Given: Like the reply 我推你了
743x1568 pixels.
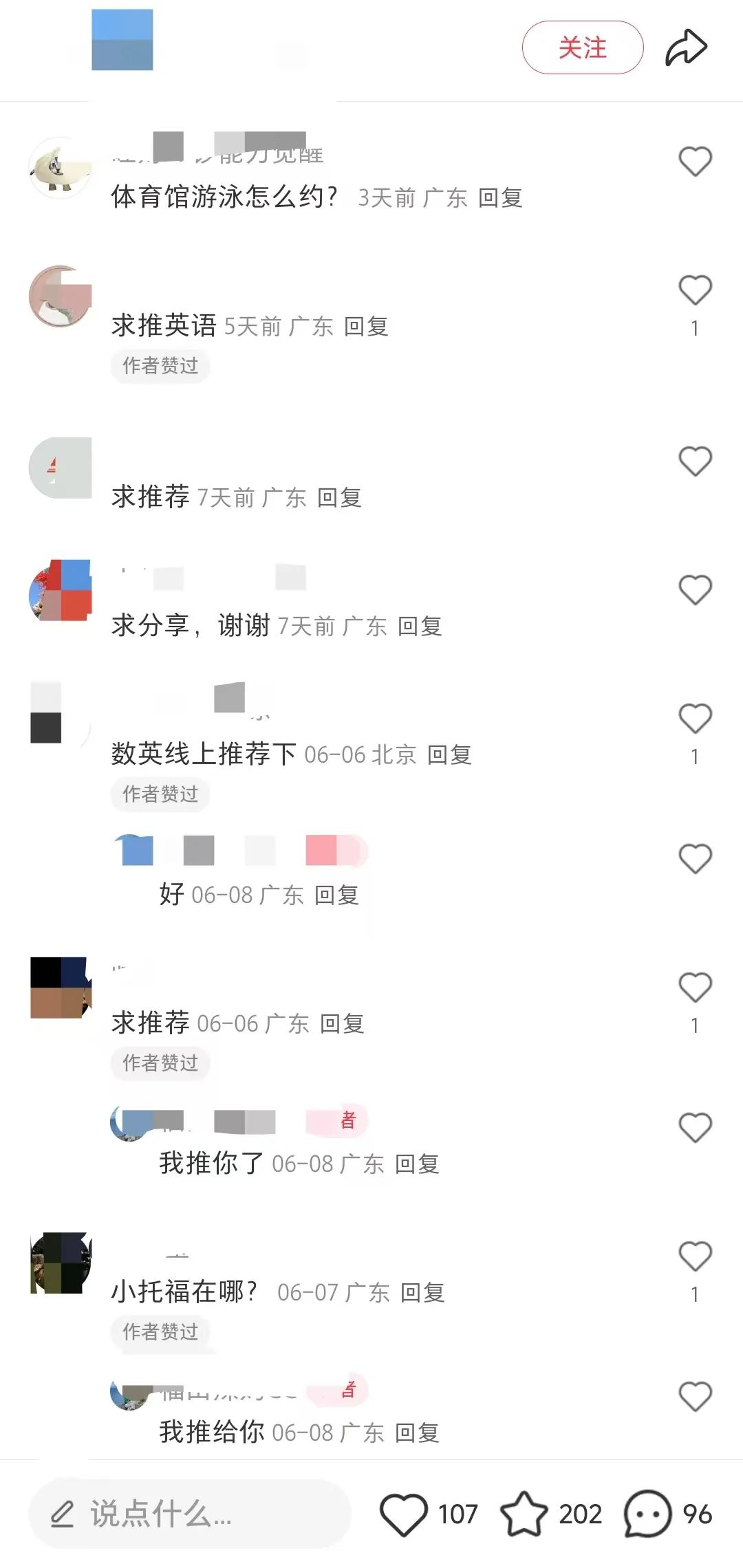Looking at the screenshot, I should 695,1128.
